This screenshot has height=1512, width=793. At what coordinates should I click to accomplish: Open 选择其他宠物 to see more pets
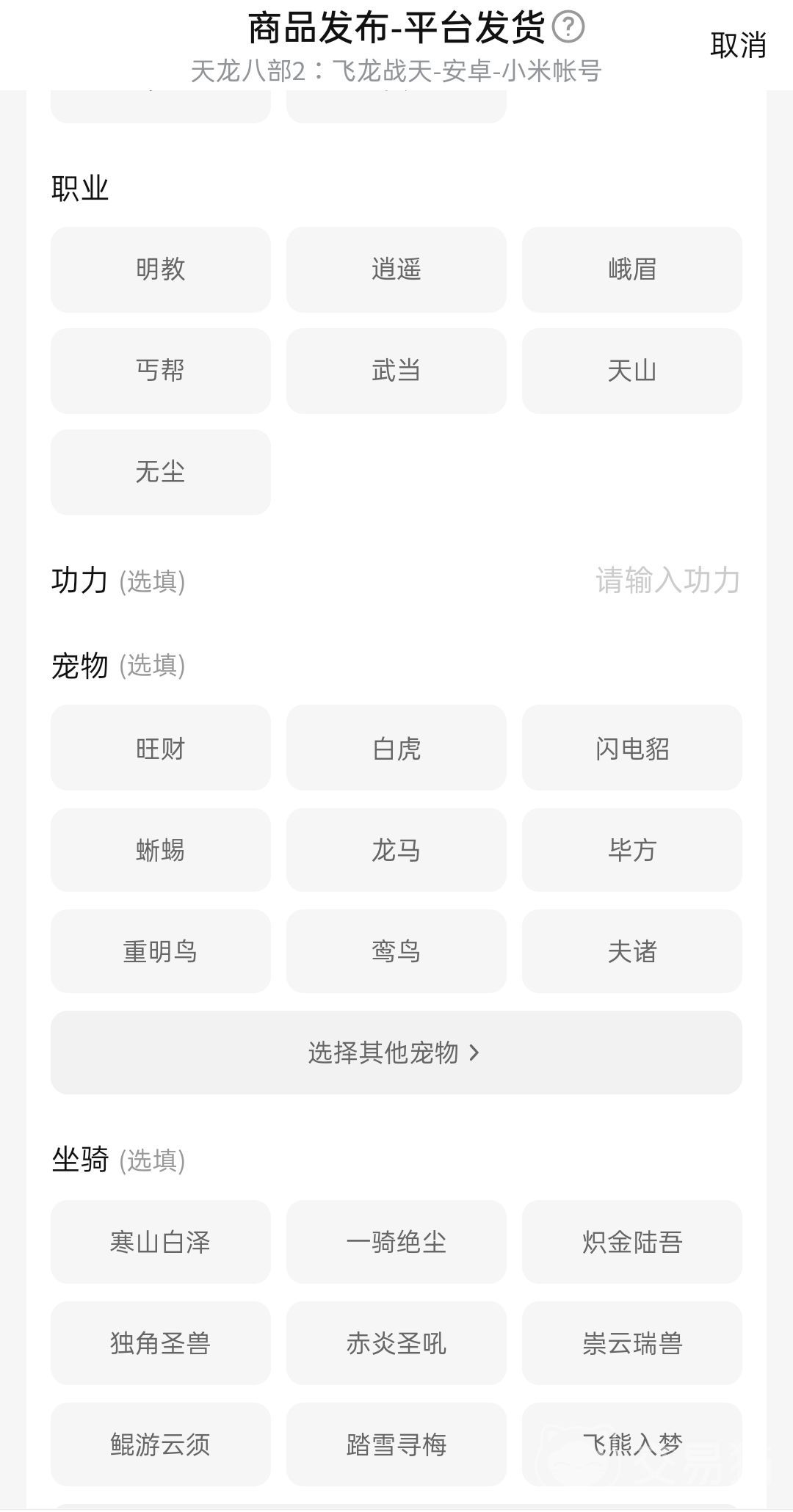(x=396, y=1053)
